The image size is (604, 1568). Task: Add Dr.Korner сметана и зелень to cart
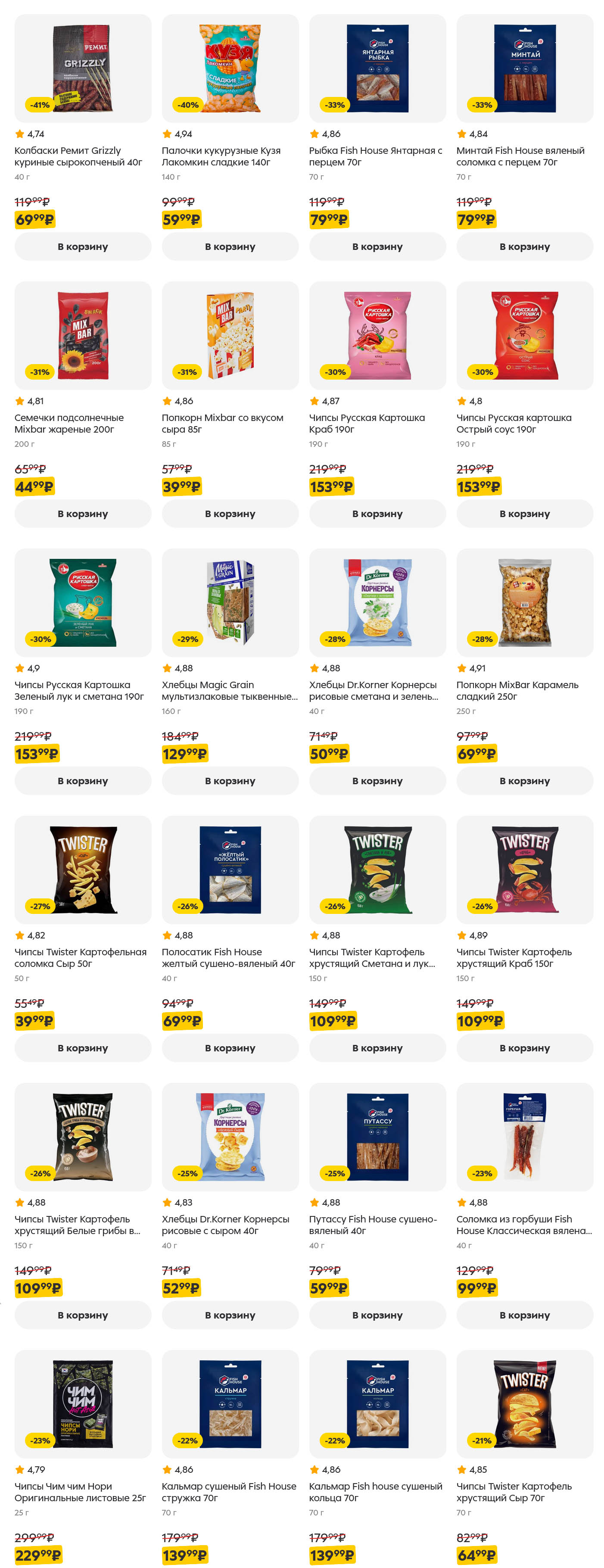[x=377, y=781]
